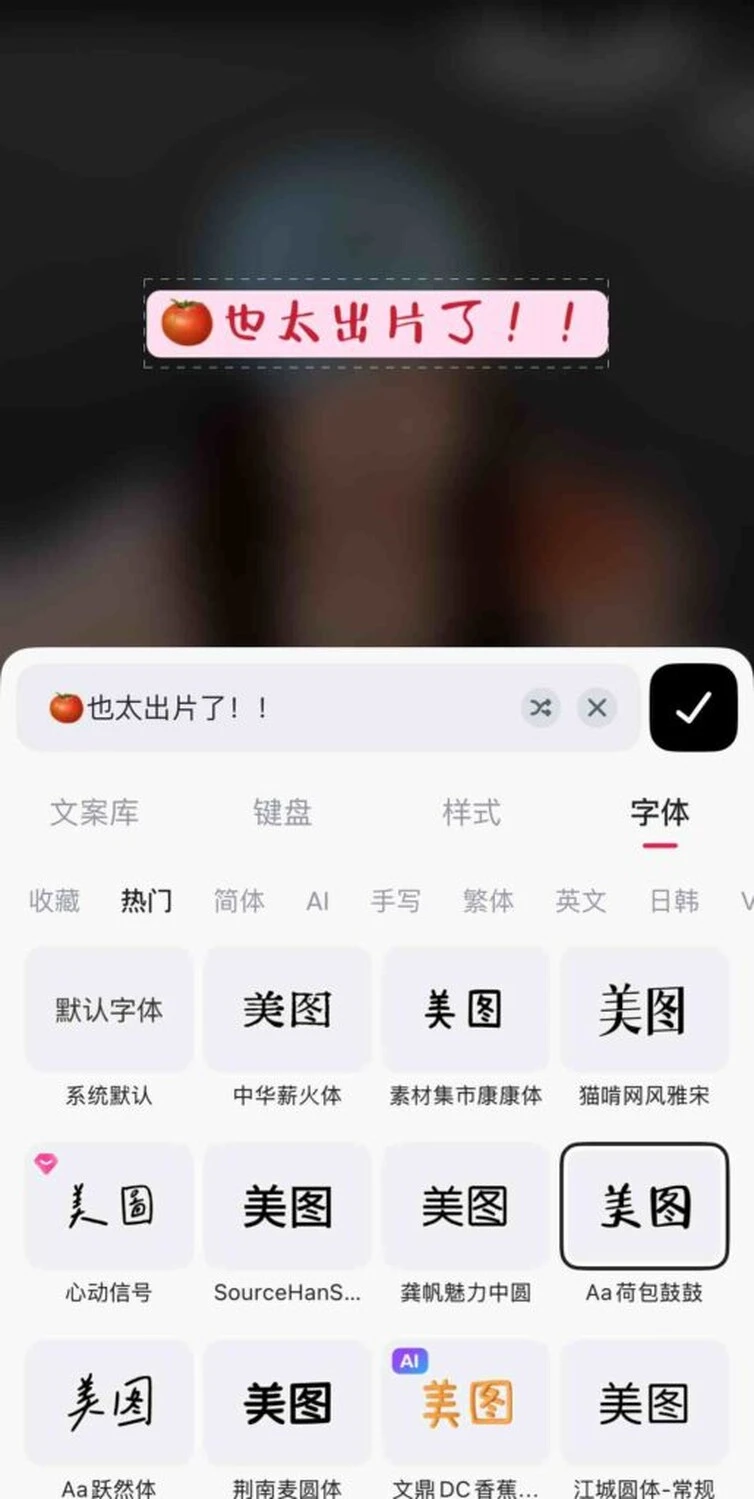The height and width of the screenshot is (1499, 754).
Task: Select the 荆南麦圆体 font
Action: (x=287, y=1403)
